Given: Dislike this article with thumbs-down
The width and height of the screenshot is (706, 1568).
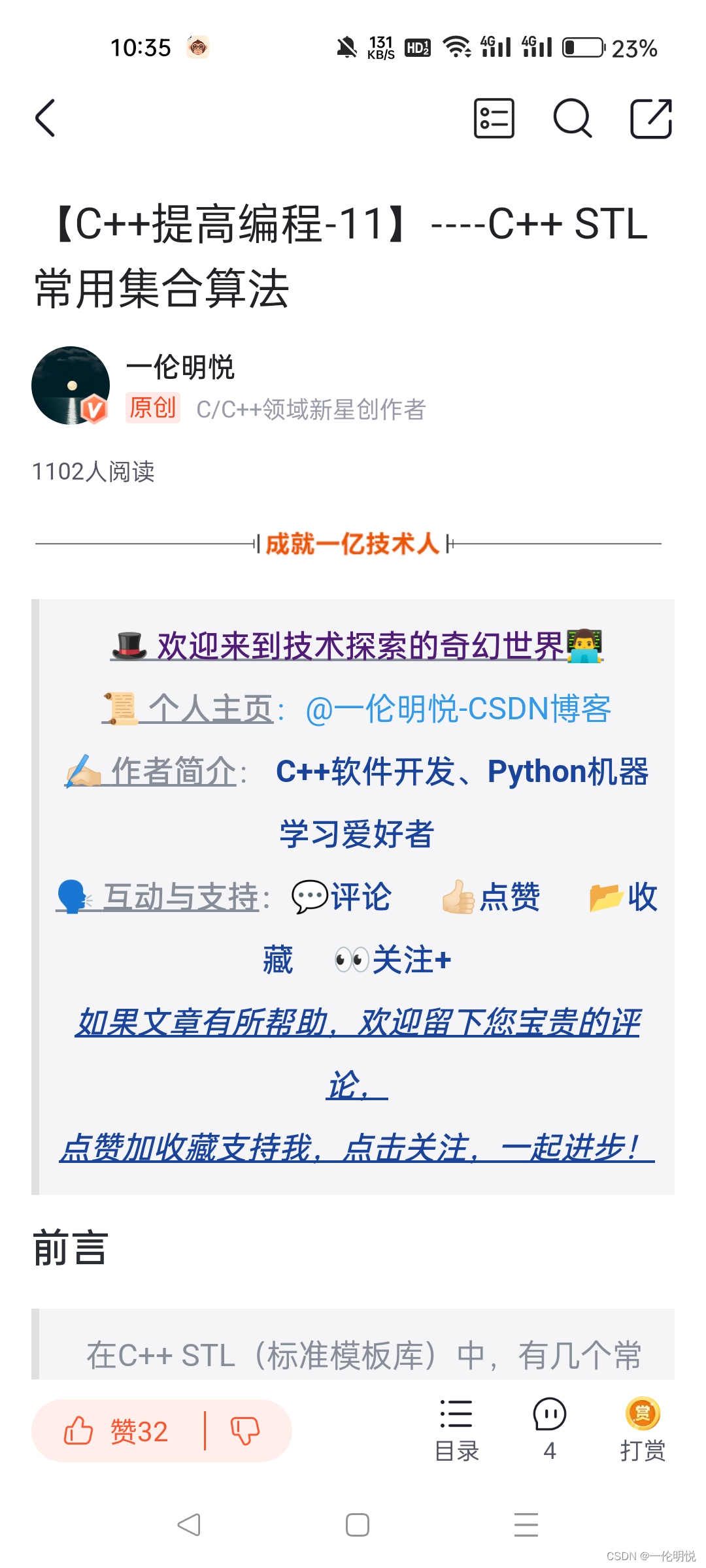Looking at the screenshot, I should click(245, 1431).
